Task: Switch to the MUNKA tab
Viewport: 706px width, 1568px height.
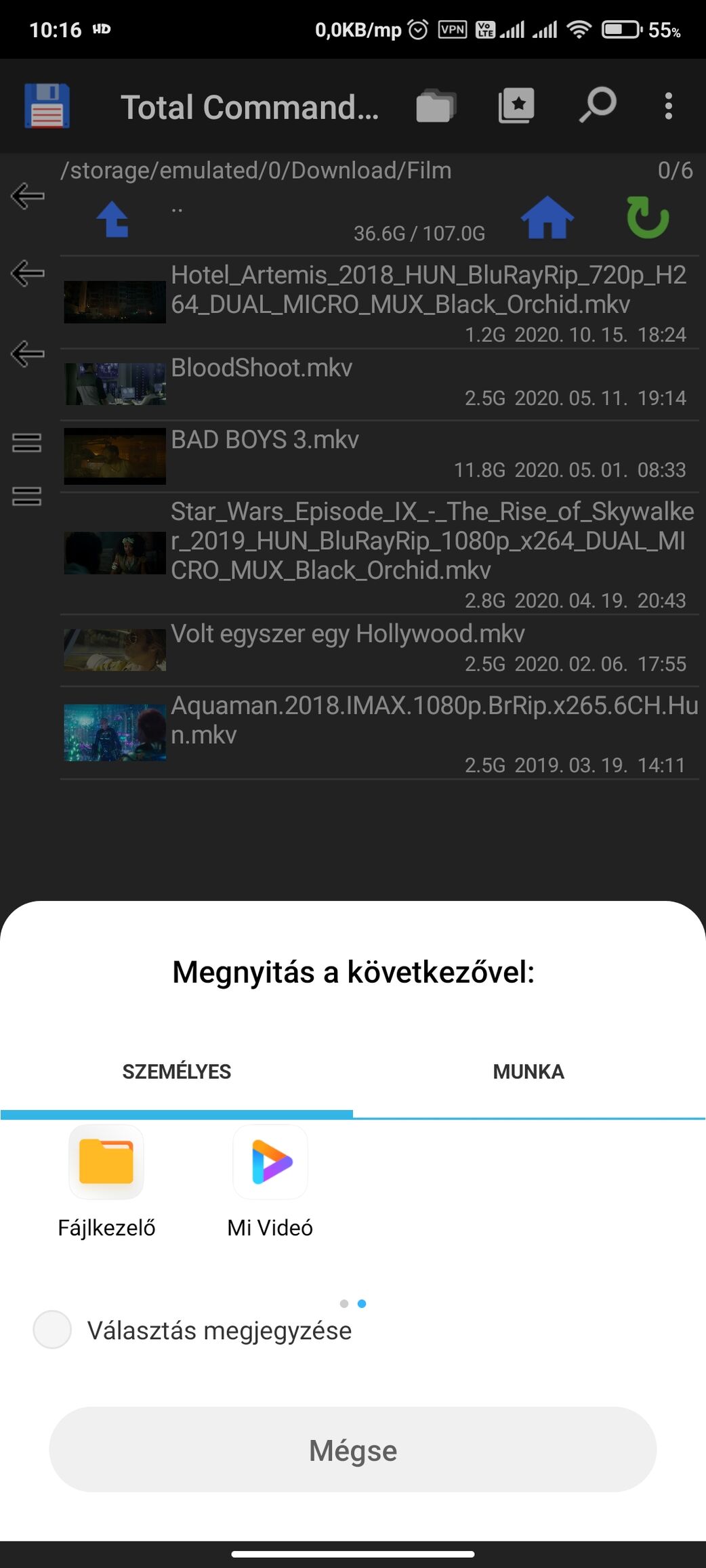Action: pos(528,1072)
